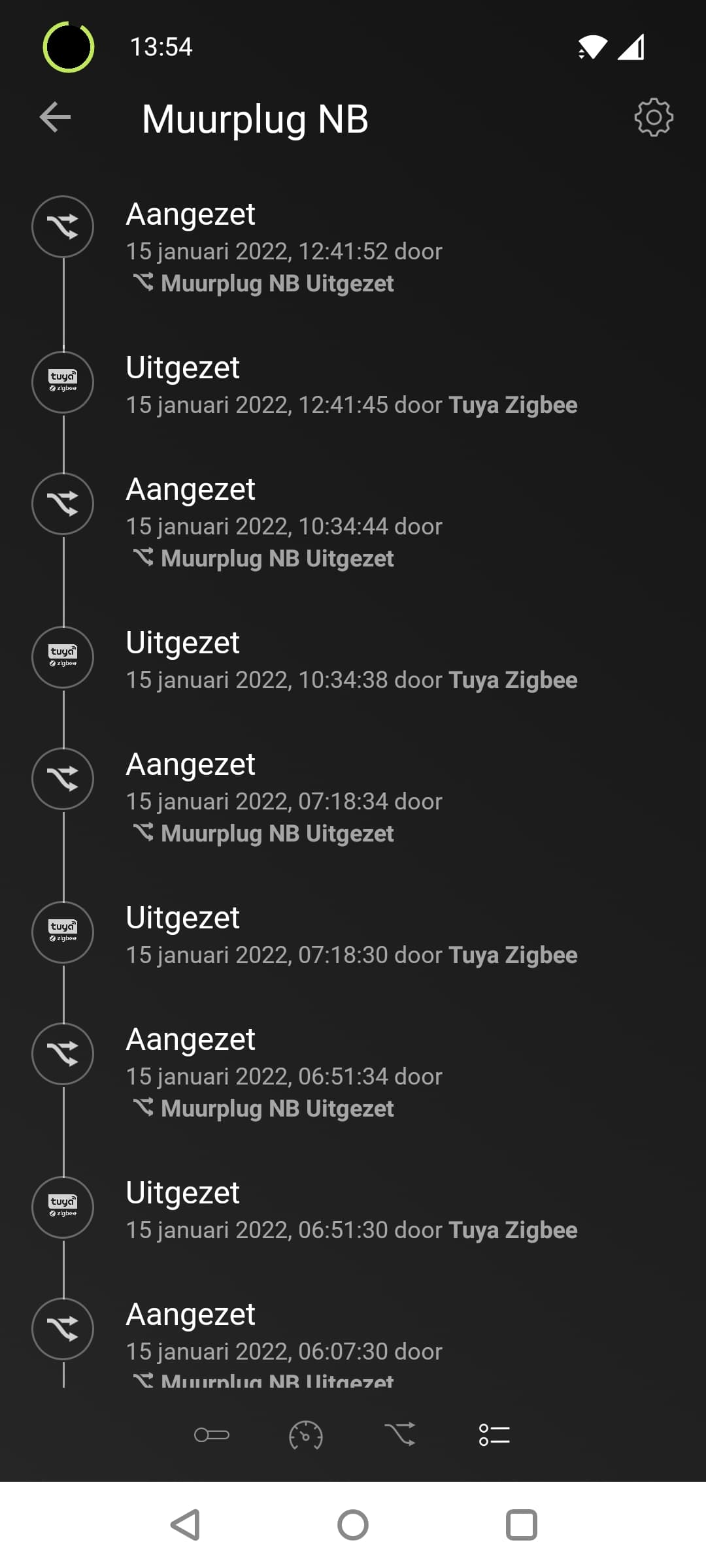Switch to the on/off control tab
This screenshot has height=1568, width=706.
click(x=212, y=1435)
